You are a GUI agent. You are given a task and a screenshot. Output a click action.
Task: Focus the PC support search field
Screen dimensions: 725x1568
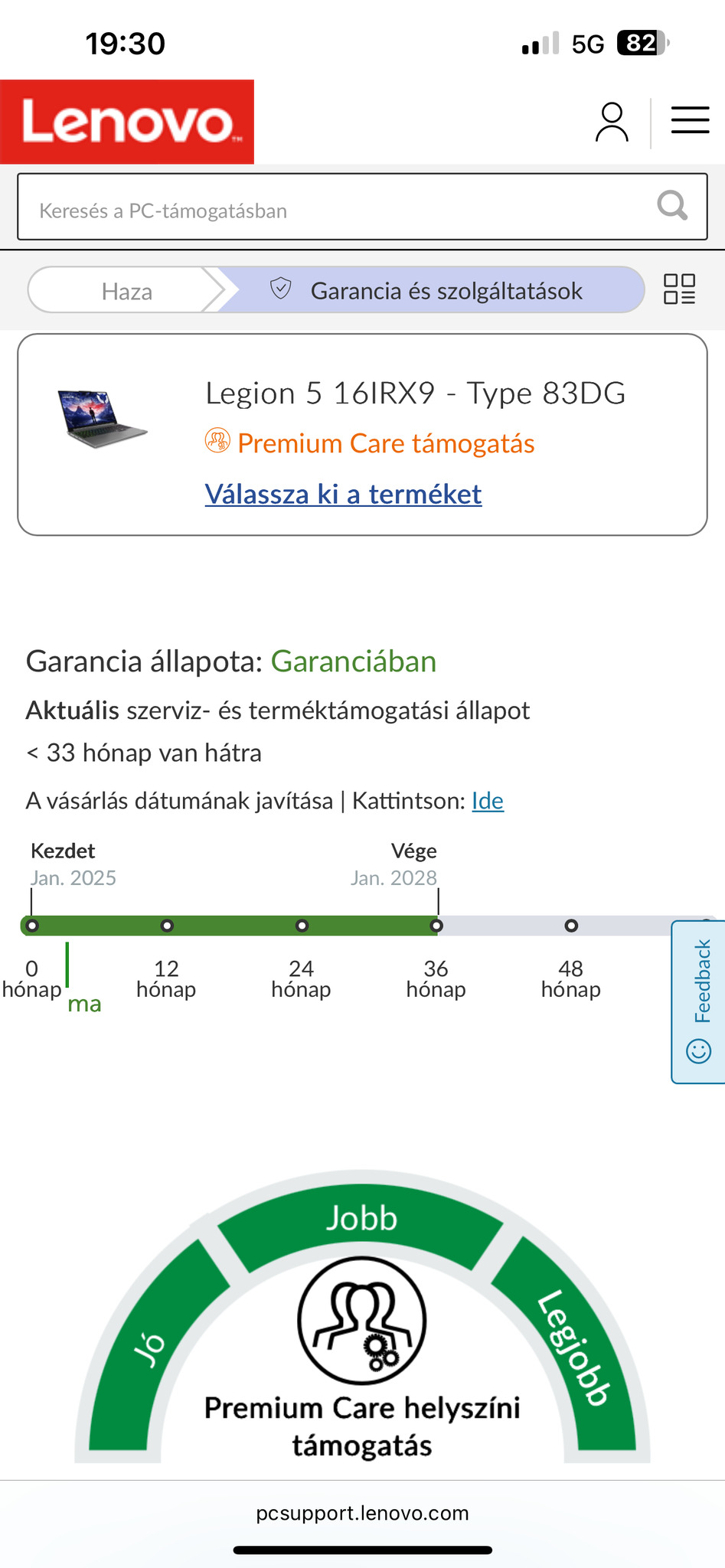362,207
